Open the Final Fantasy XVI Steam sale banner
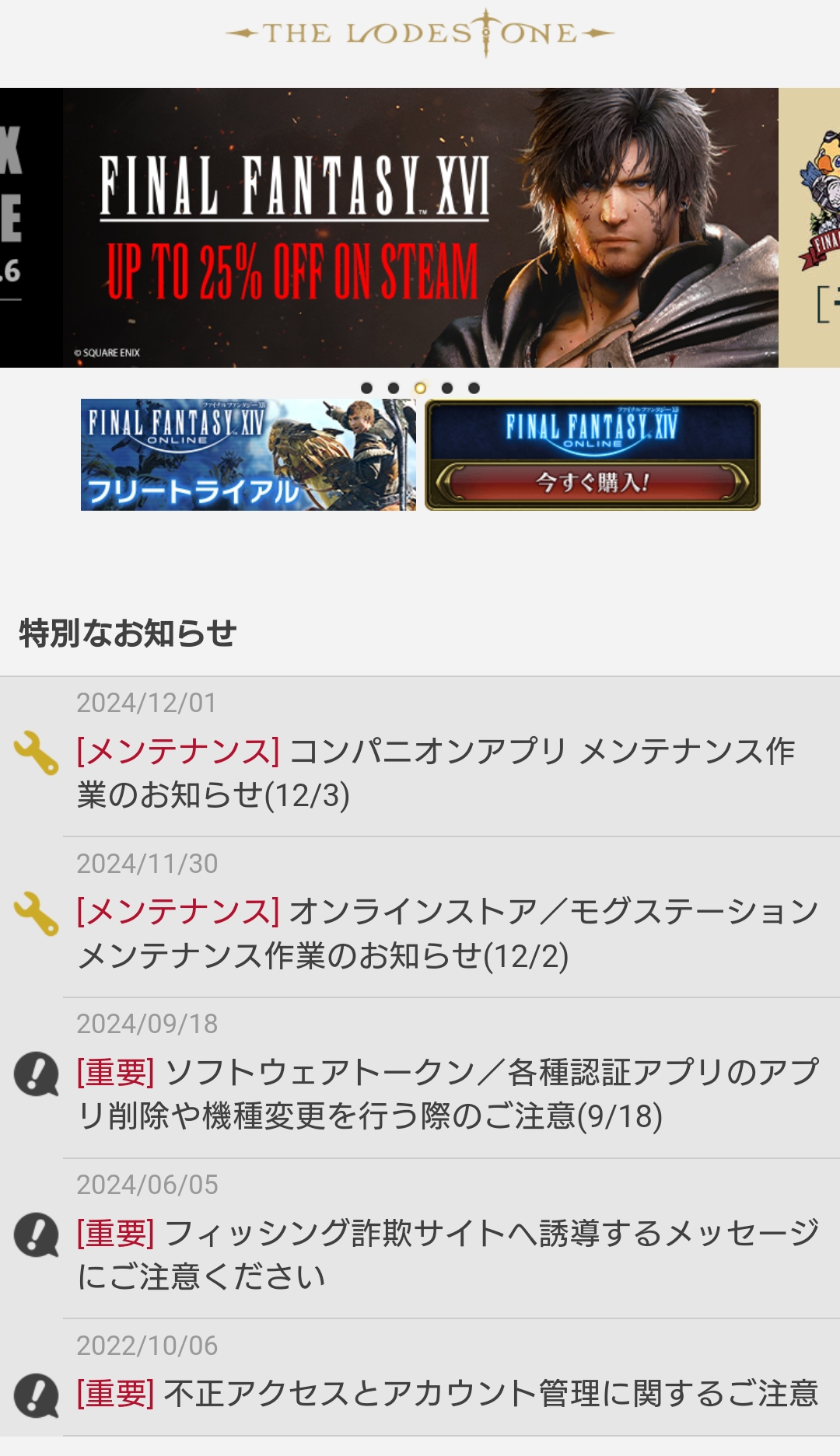This screenshot has width=840, height=1456. tap(420, 227)
